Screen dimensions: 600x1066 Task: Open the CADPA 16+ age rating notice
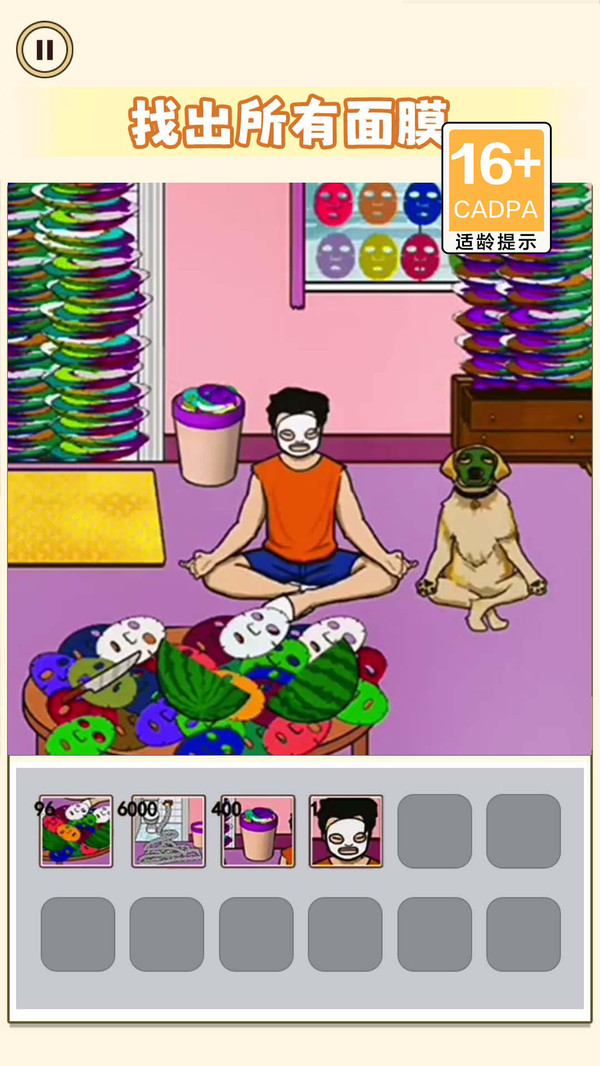pyautogui.click(x=496, y=188)
